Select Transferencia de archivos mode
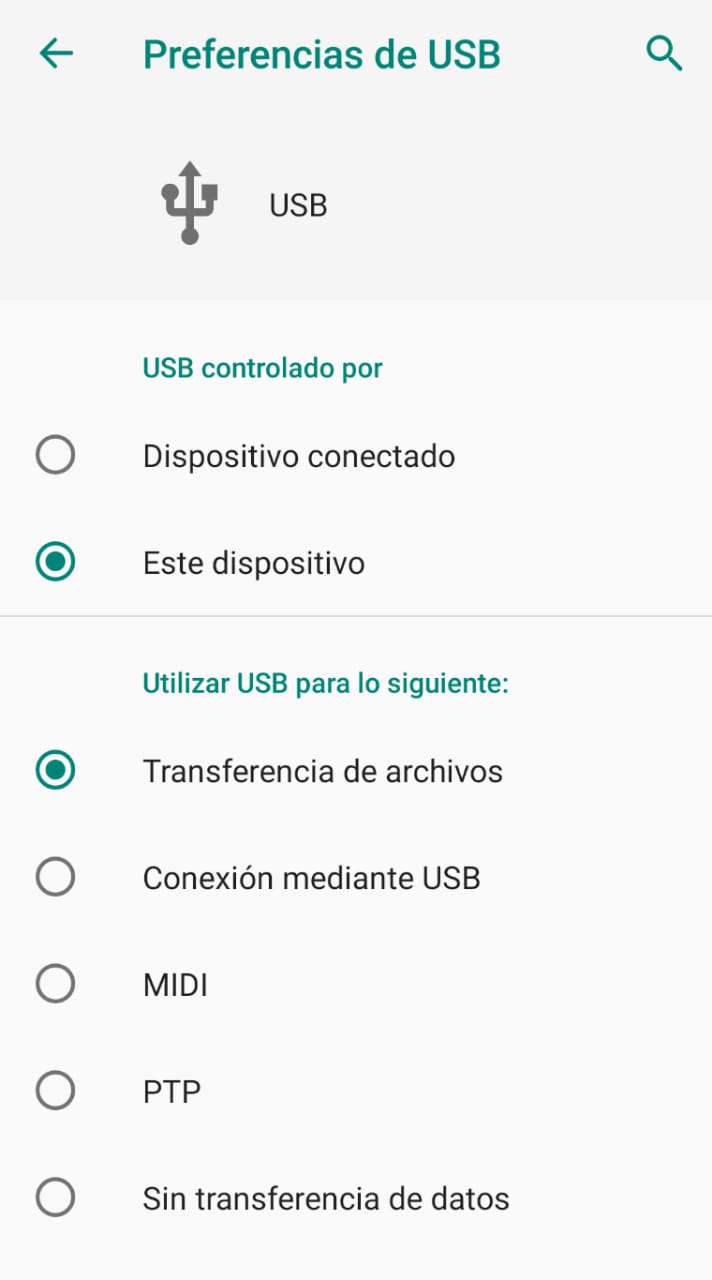712x1280 pixels. pyautogui.click(x=356, y=771)
